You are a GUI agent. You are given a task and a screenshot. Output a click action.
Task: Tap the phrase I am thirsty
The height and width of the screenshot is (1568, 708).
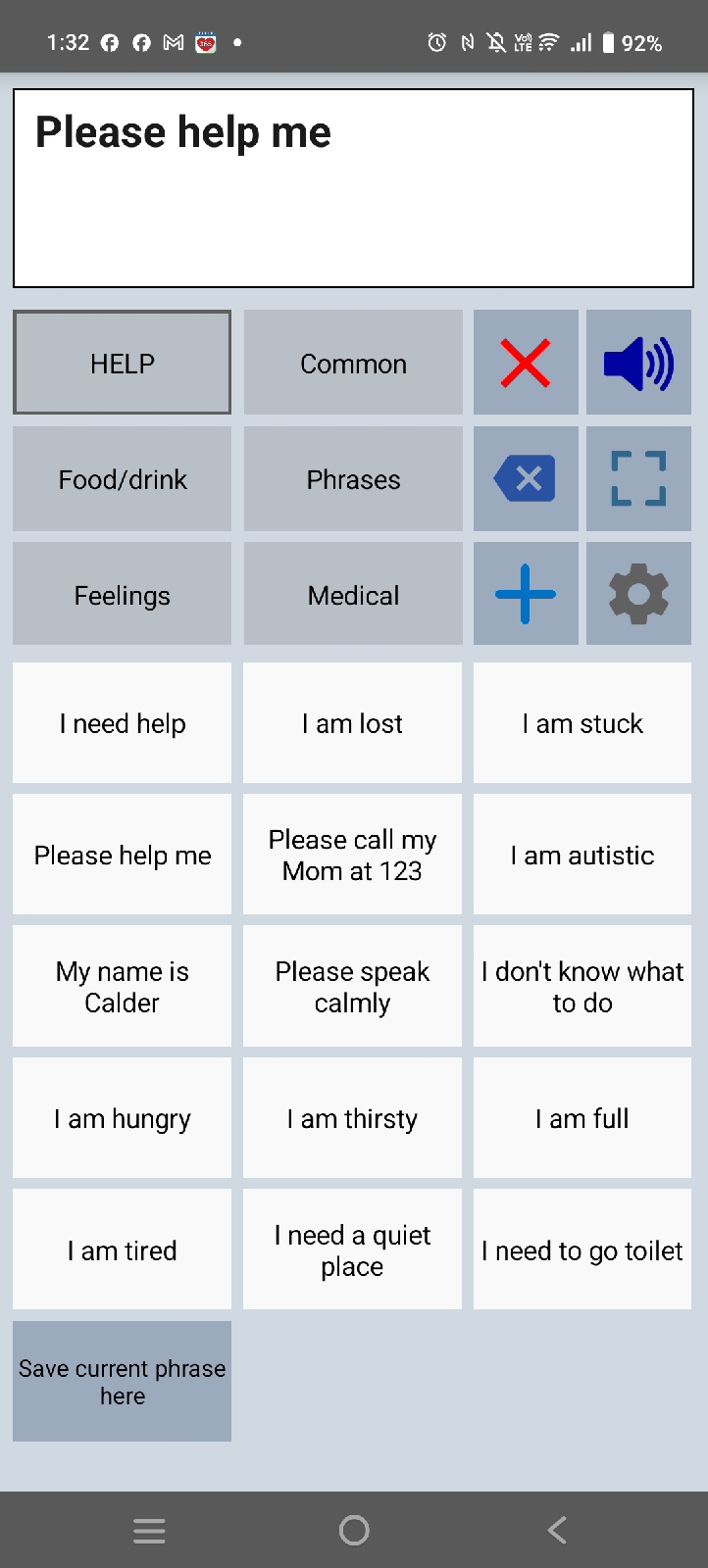pos(352,1118)
